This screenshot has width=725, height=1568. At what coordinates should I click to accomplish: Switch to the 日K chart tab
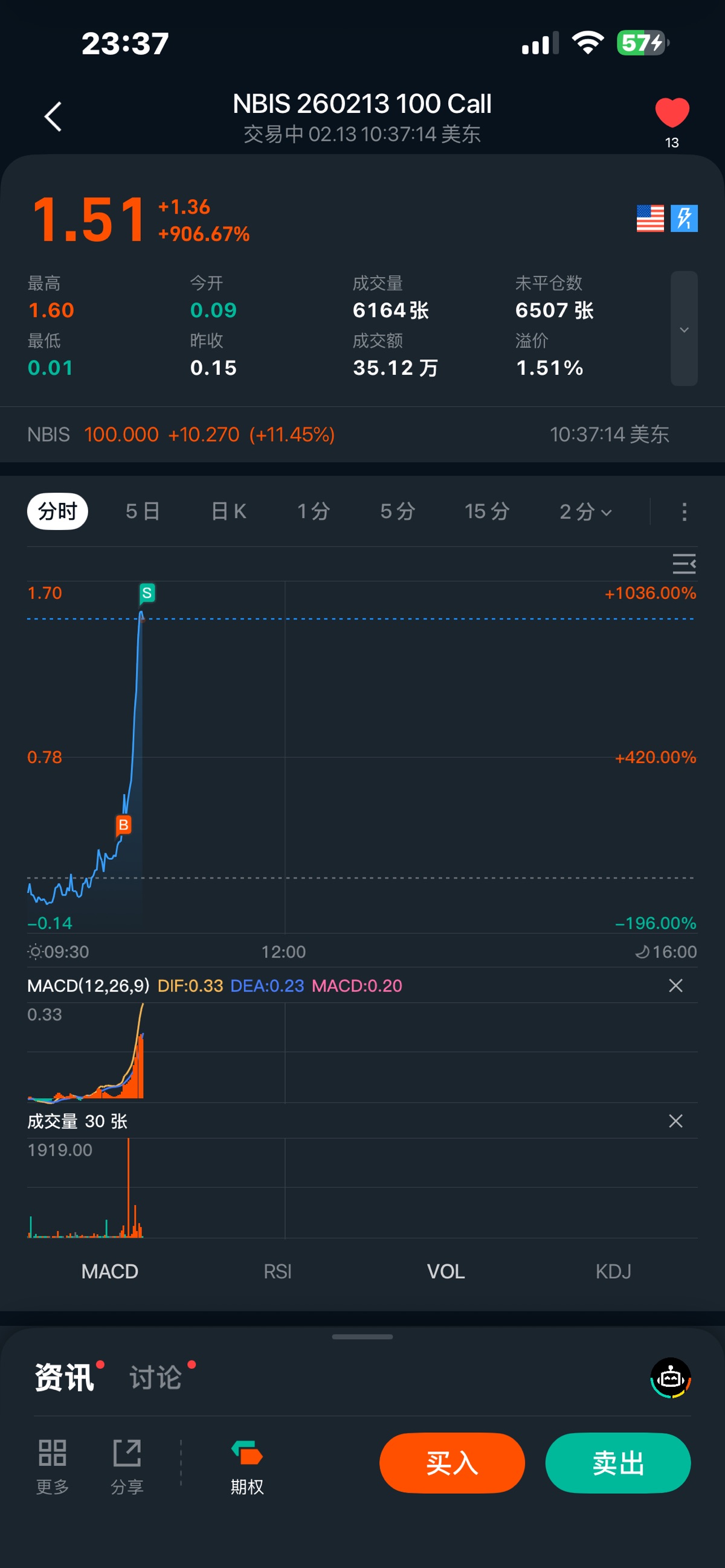pyautogui.click(x=228, y=511)
